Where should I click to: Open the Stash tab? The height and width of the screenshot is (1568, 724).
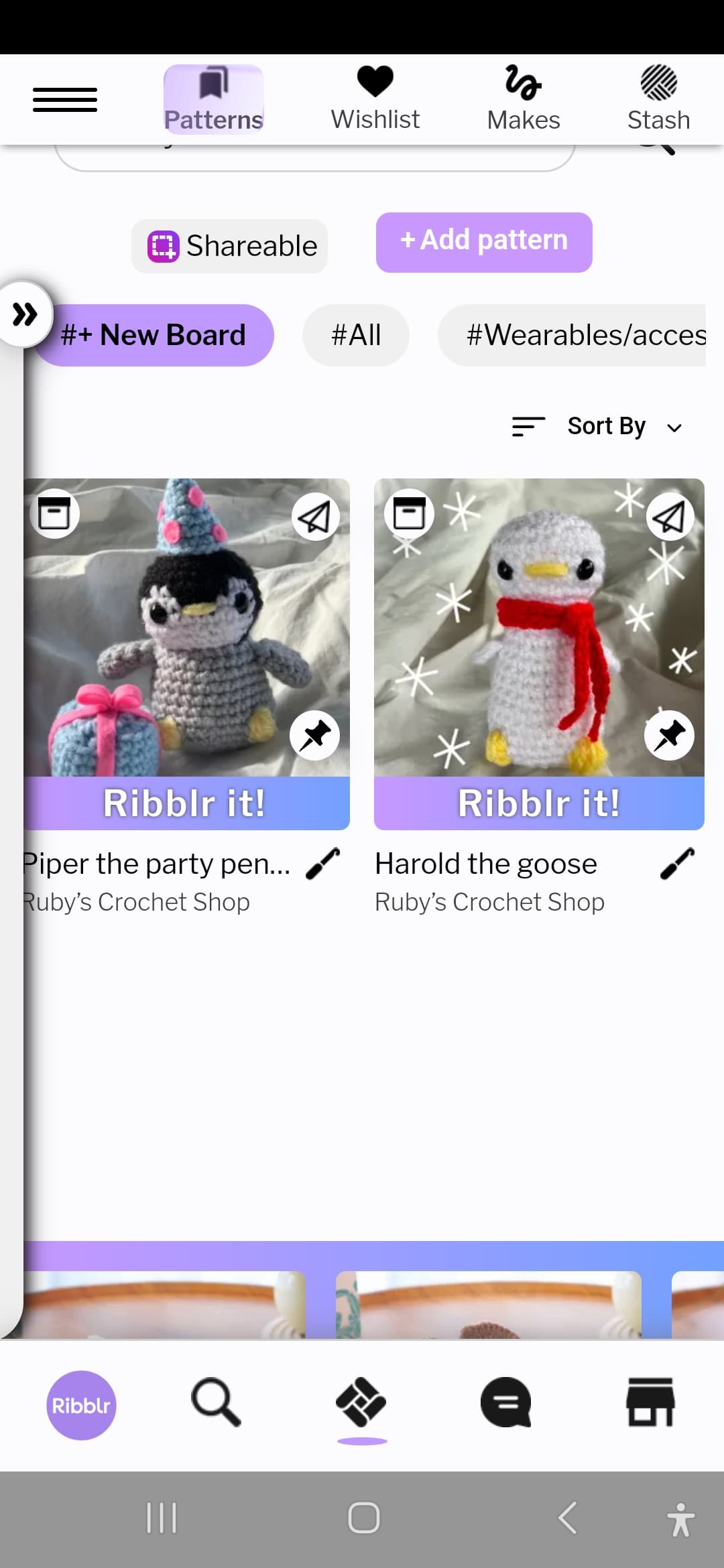click(658, 99)
